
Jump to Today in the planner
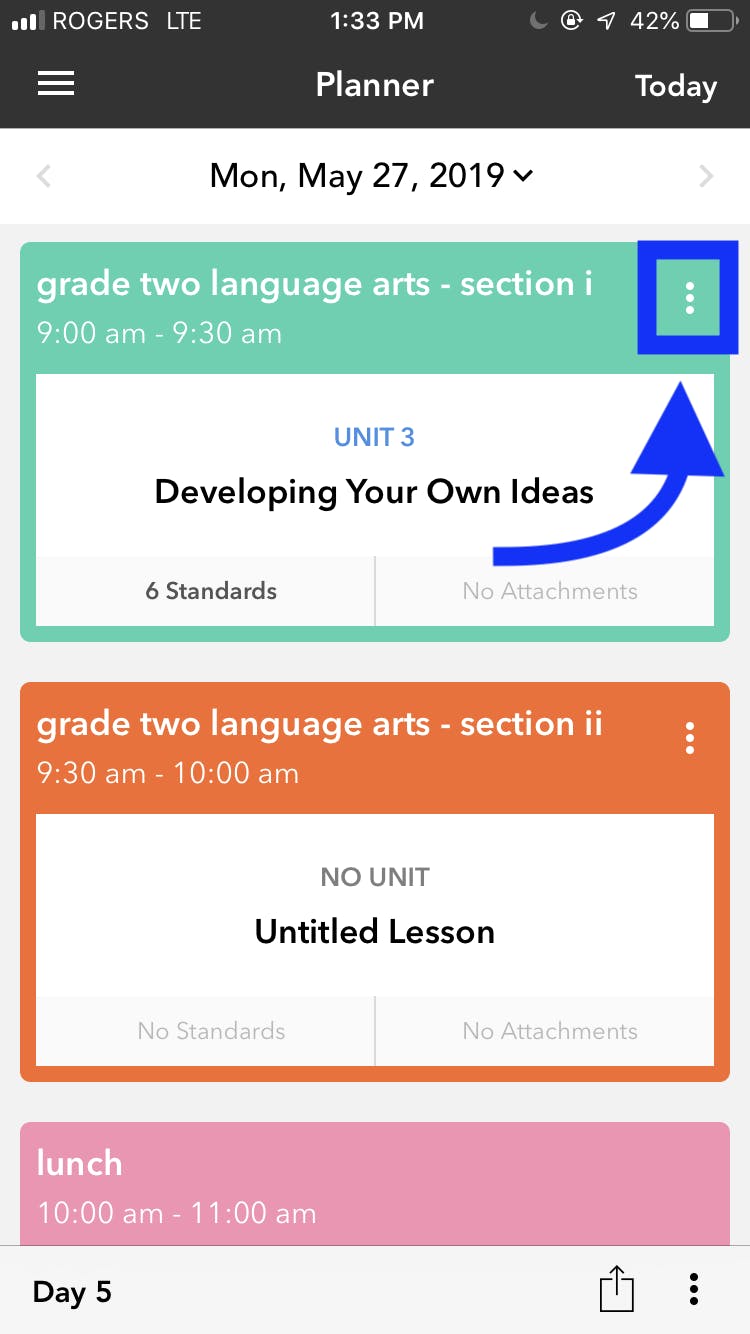tap(675, 87)
